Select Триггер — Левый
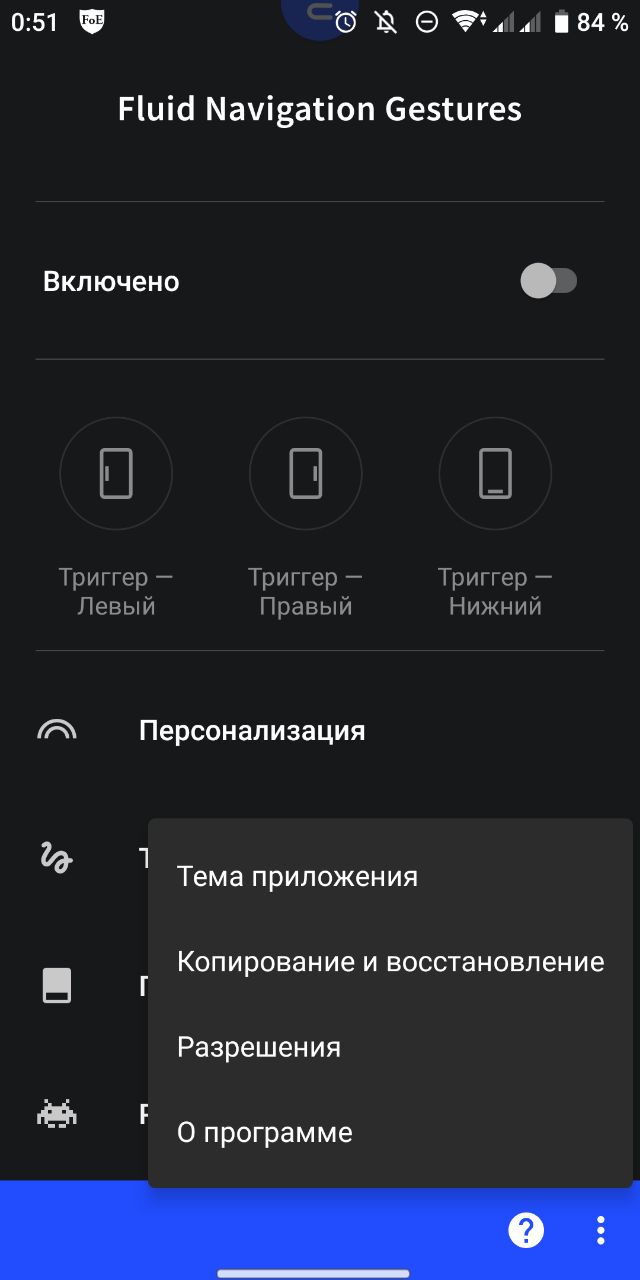 (116, 474)
